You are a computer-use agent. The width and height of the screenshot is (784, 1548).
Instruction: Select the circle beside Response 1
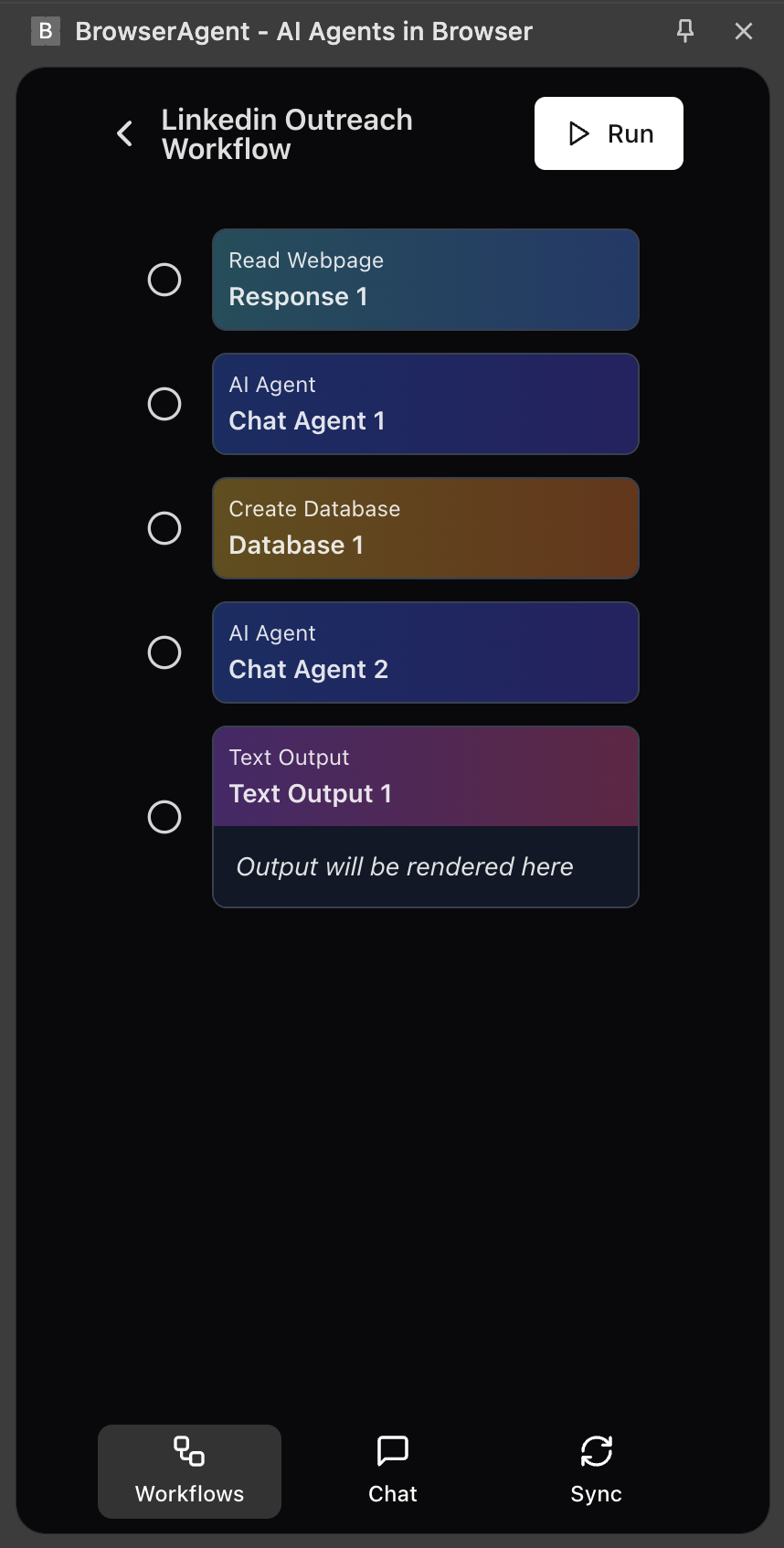[x=164, y=280]
